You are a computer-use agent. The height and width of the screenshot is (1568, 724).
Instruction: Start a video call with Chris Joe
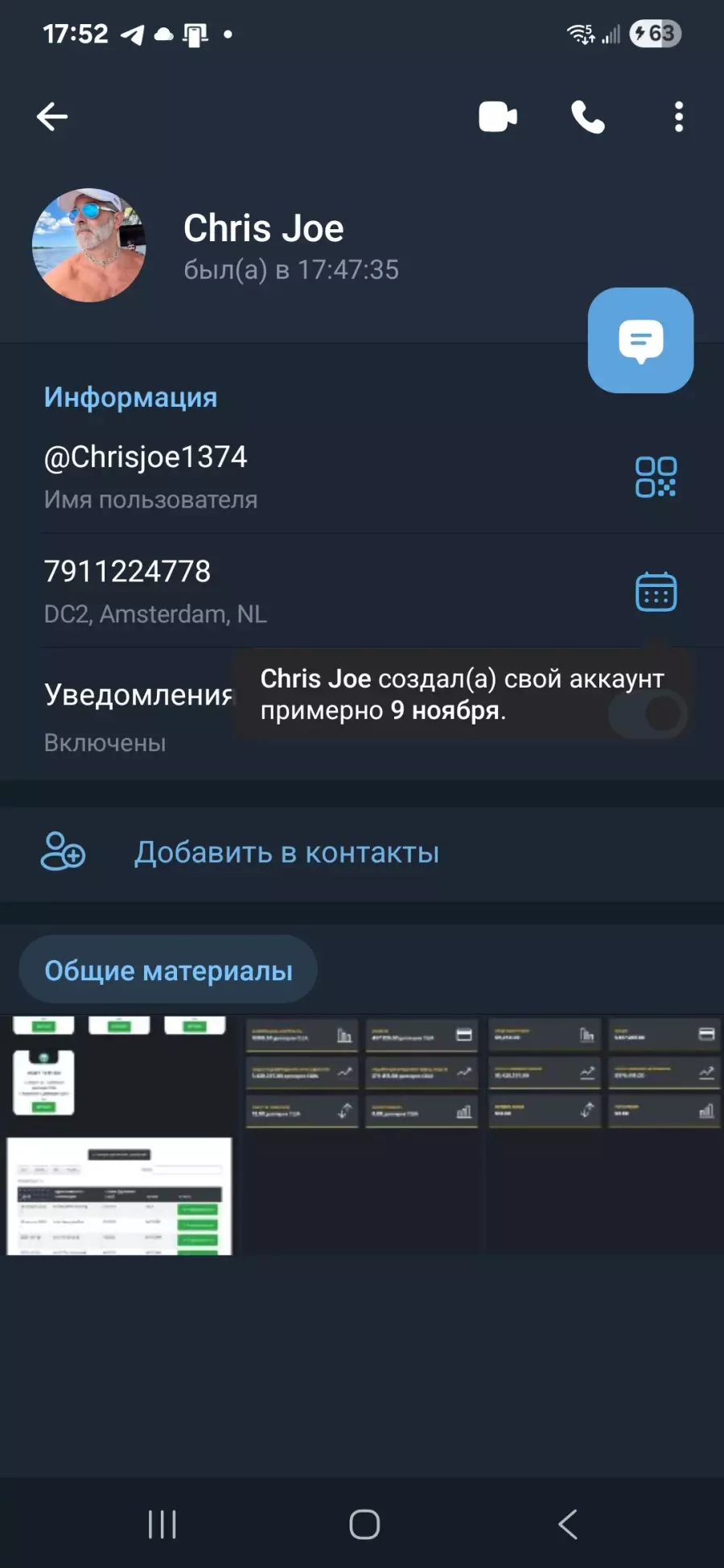pos(498,117)
